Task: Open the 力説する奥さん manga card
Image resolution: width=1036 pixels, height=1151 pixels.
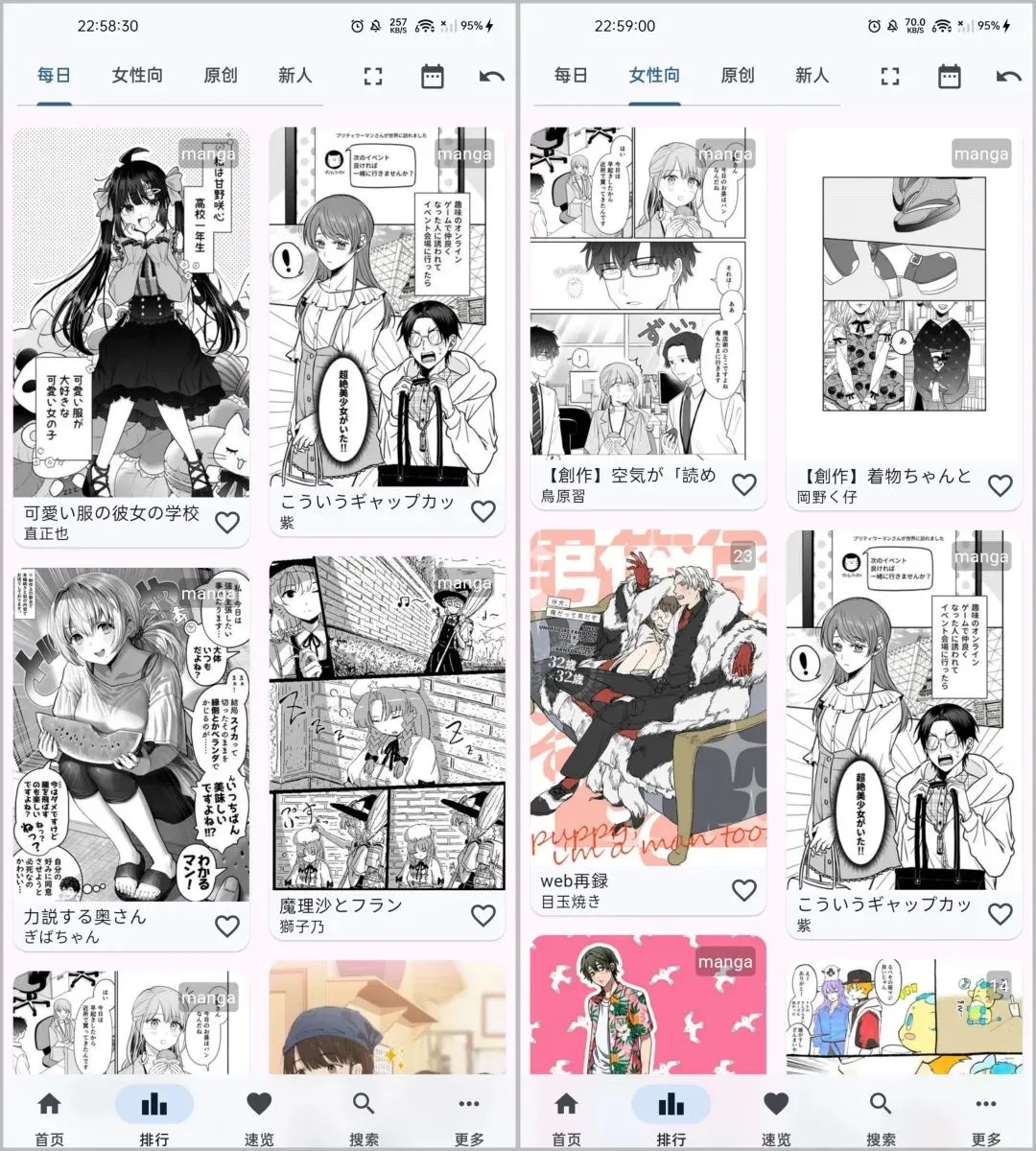Action: (x=131, y=734)
